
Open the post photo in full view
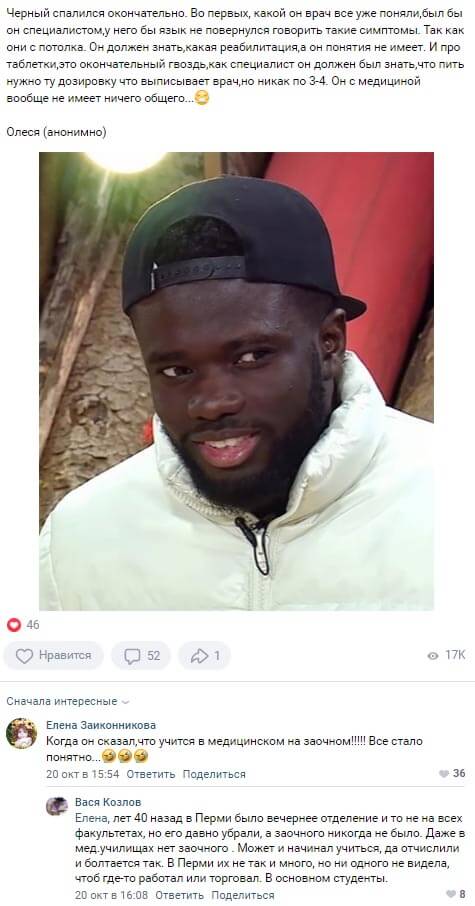236,381
